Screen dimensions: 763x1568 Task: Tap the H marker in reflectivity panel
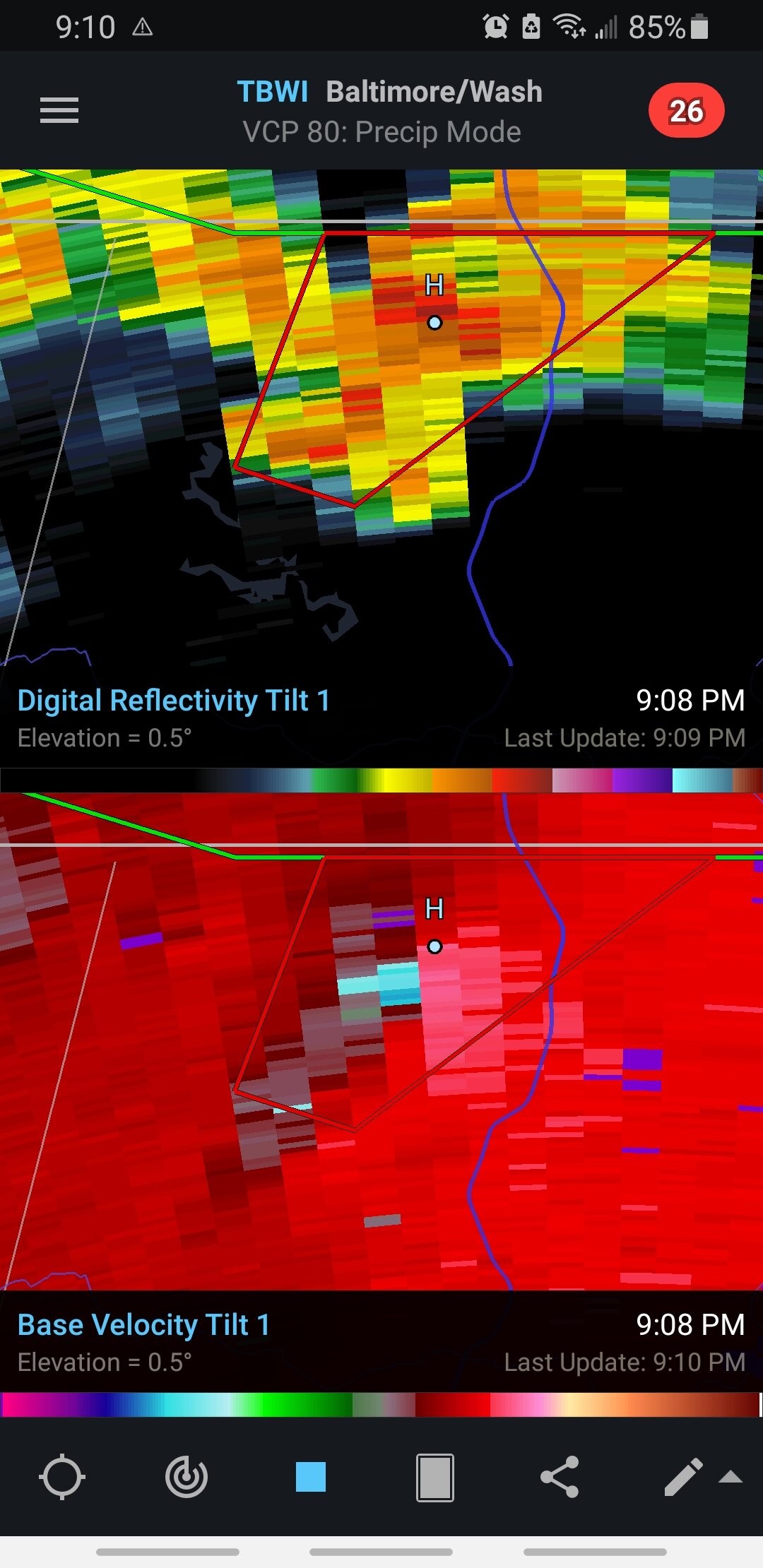click(x=434, y=285)
